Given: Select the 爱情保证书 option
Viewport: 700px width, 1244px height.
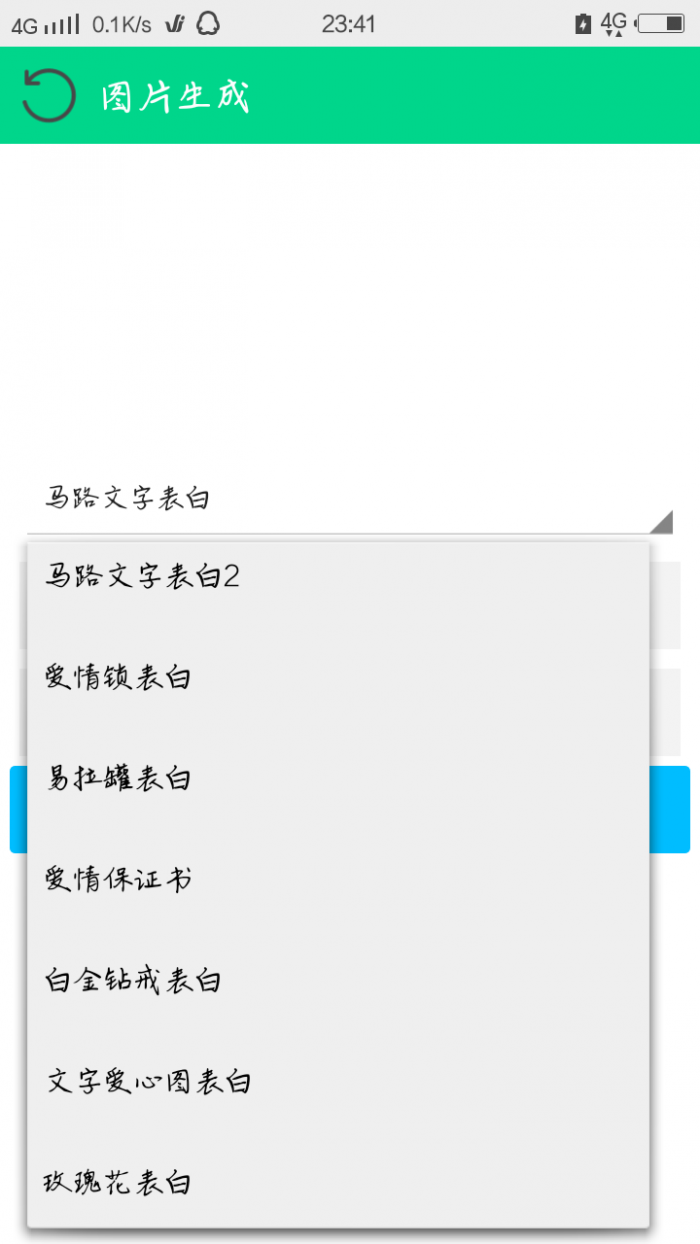Looking at the screenshot, I should (x=339, y=880).
